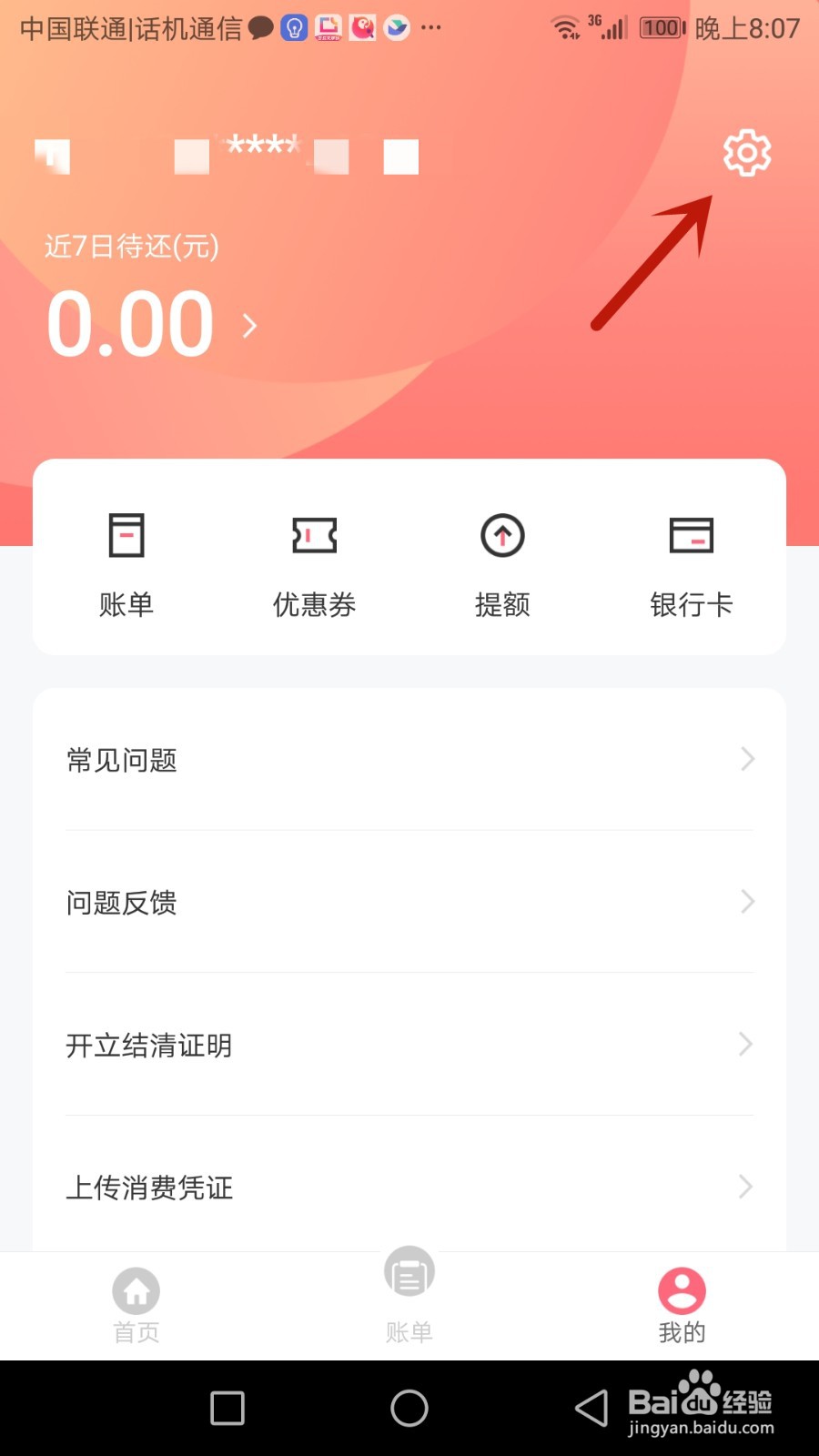This screenshot has width=819, height=1456.
Task: Open the settings gear at top right
Action: (x=746, y=153)
